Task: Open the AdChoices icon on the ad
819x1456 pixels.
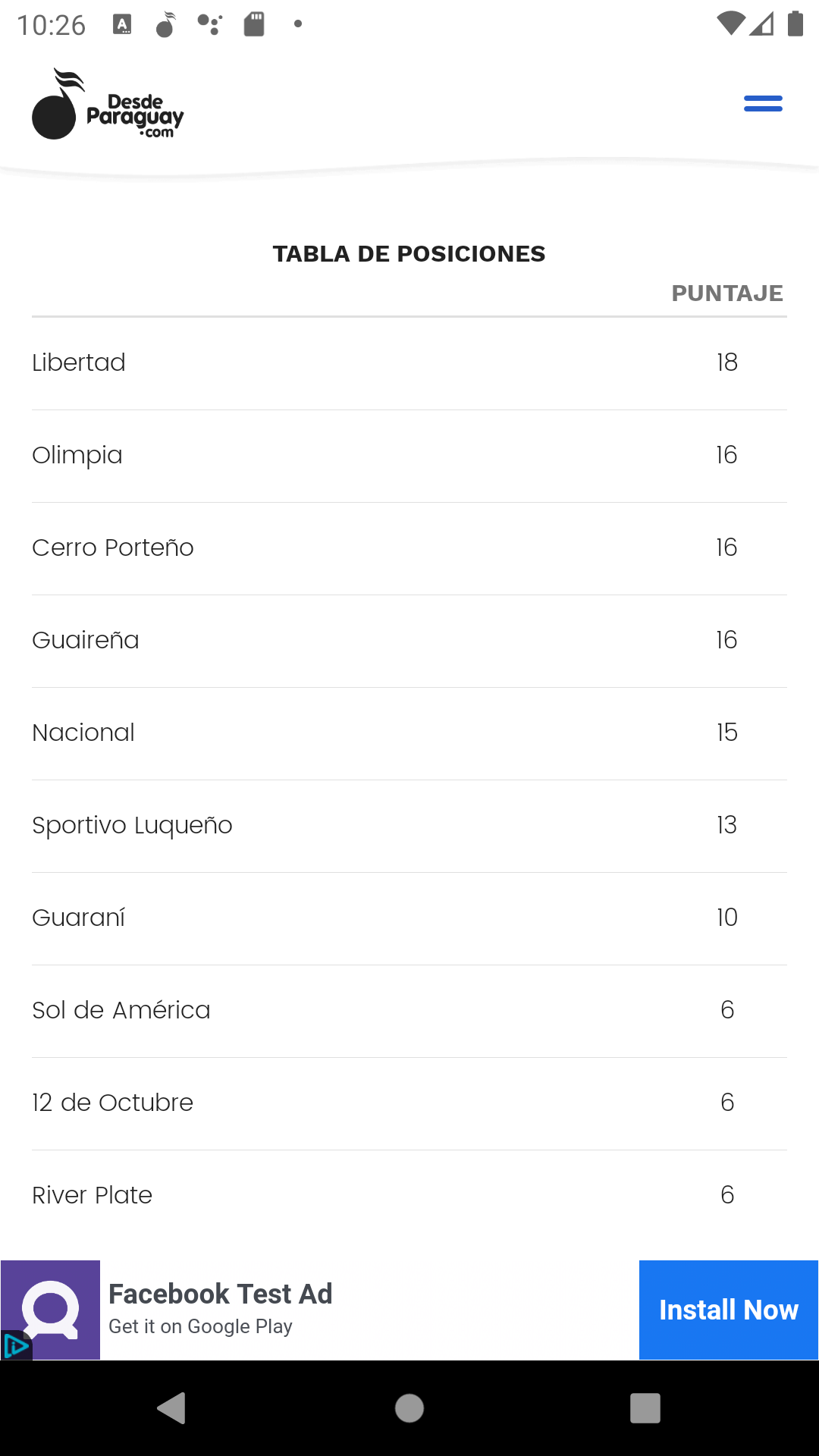Action: 15,1346
